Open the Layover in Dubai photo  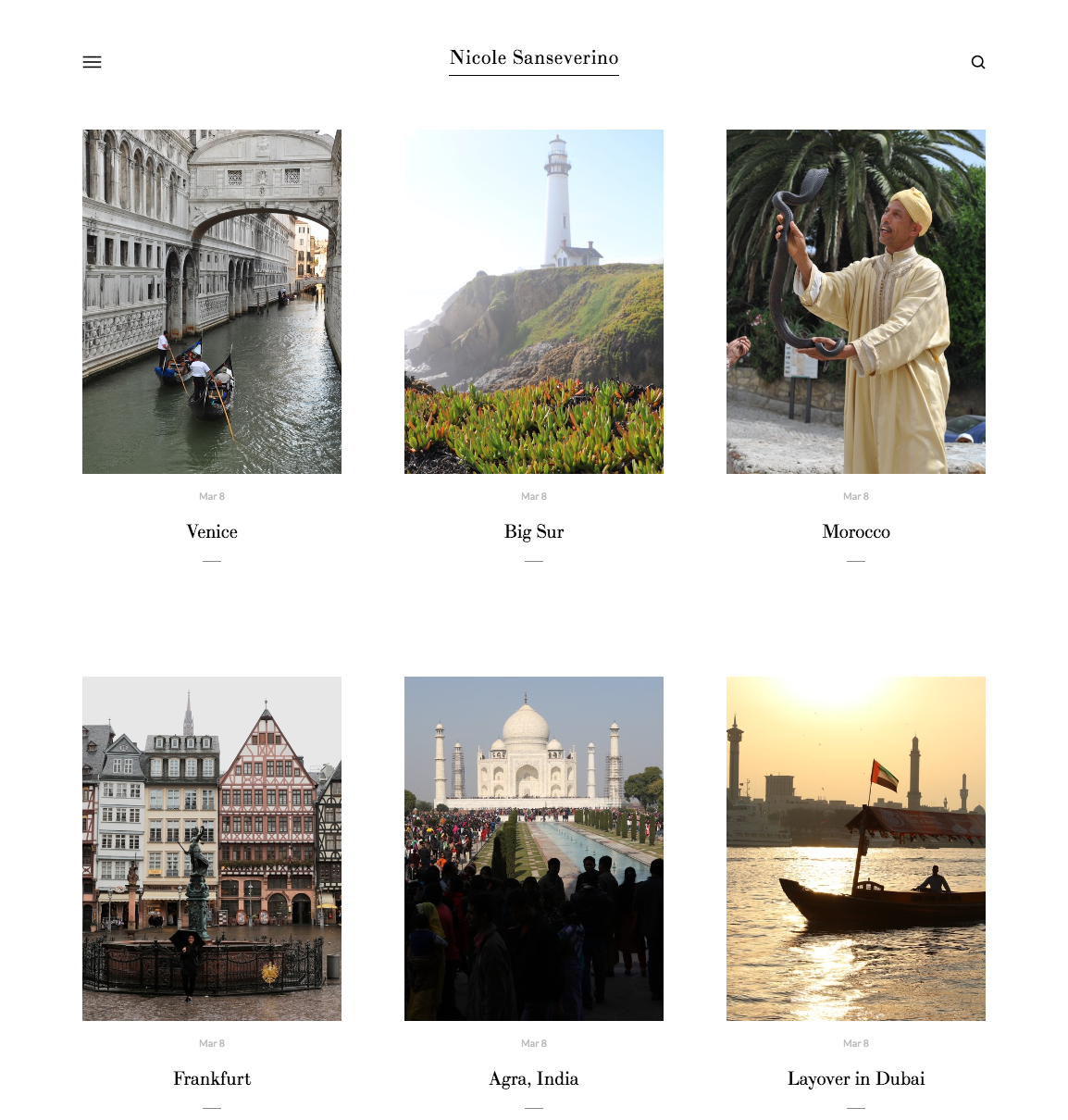[856, 849]
